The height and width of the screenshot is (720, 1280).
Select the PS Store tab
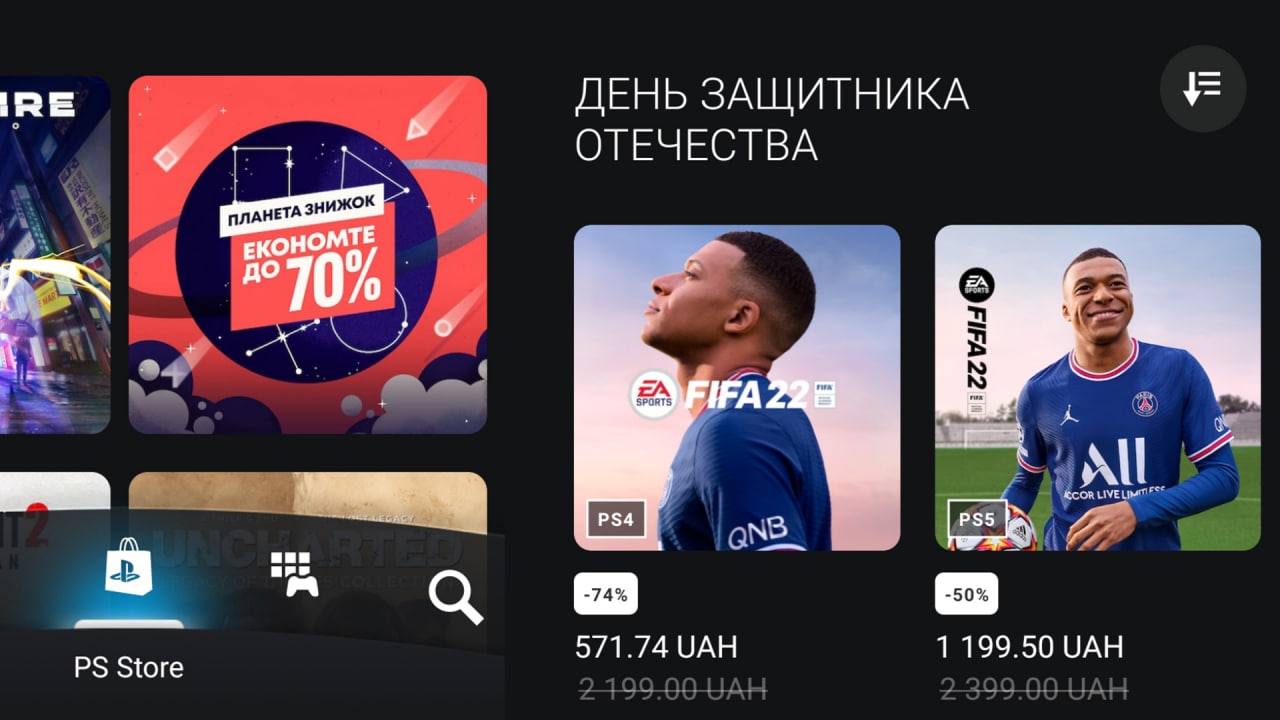click(x=129, y=569)
